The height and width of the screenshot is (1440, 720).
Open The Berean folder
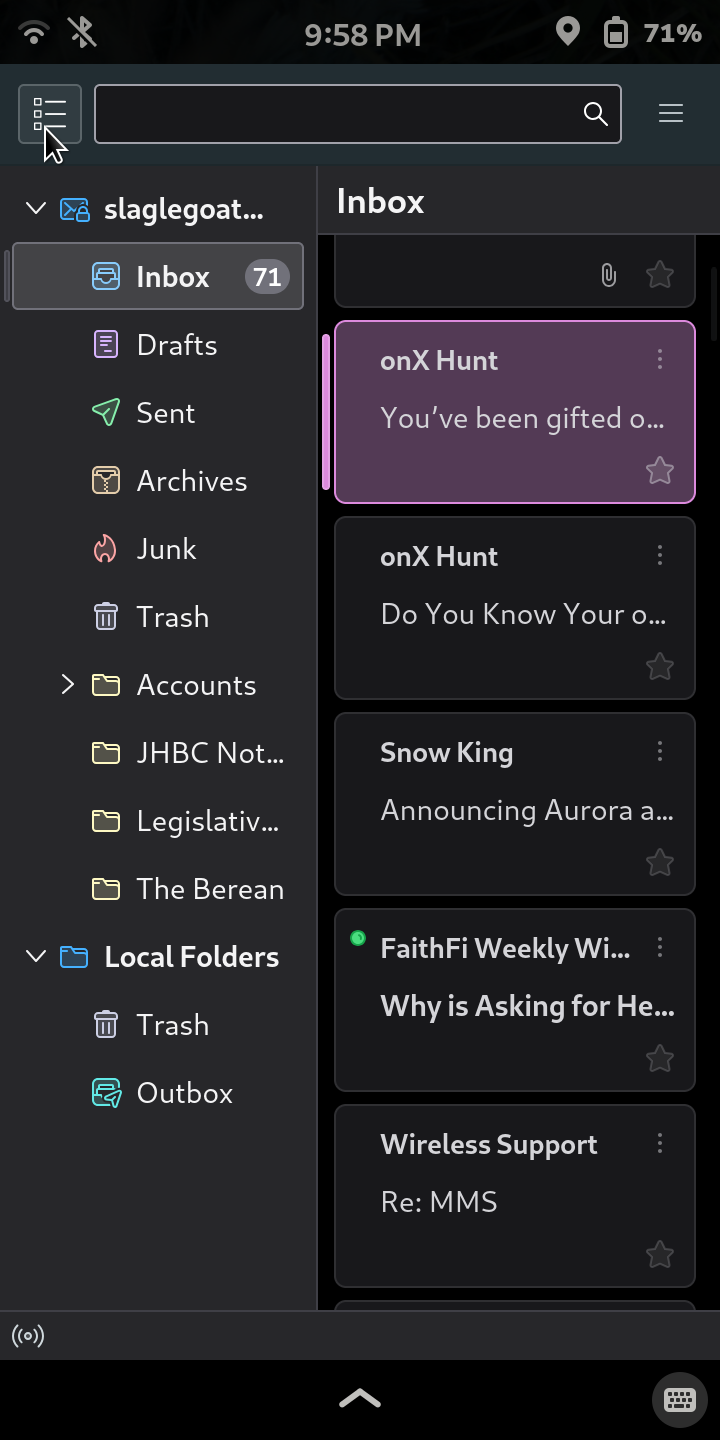pyautogui.click(x=158, y=889)
